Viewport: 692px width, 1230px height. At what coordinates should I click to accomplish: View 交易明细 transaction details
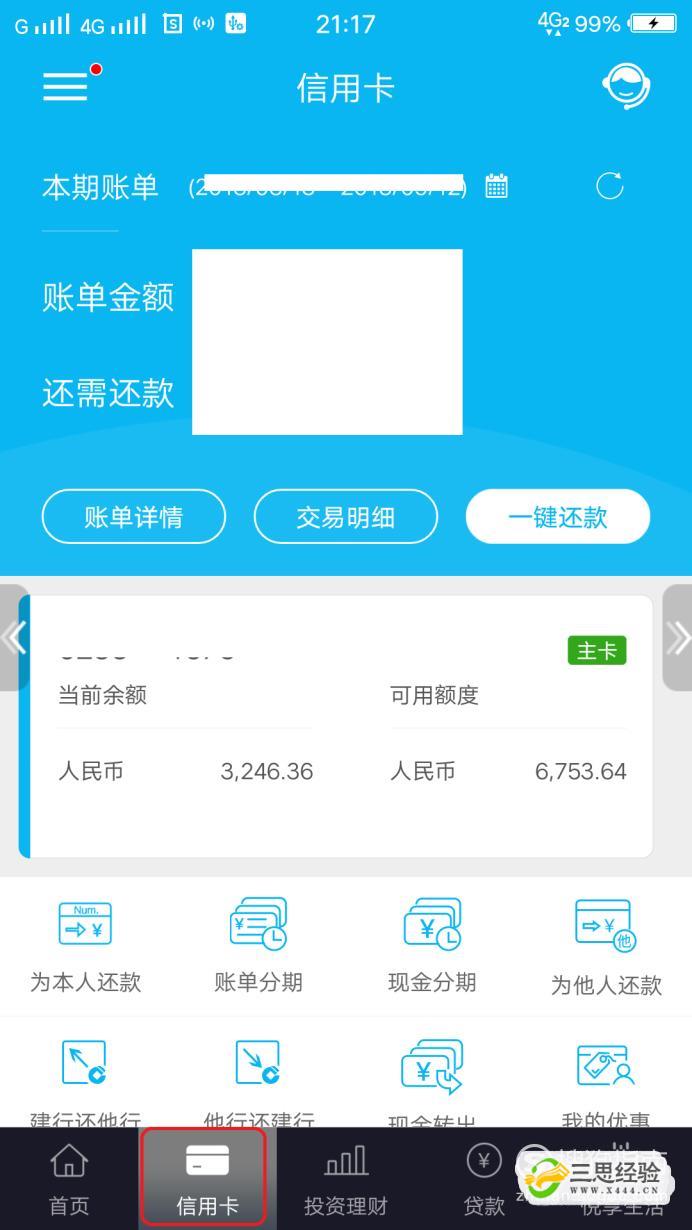(346, 517)
